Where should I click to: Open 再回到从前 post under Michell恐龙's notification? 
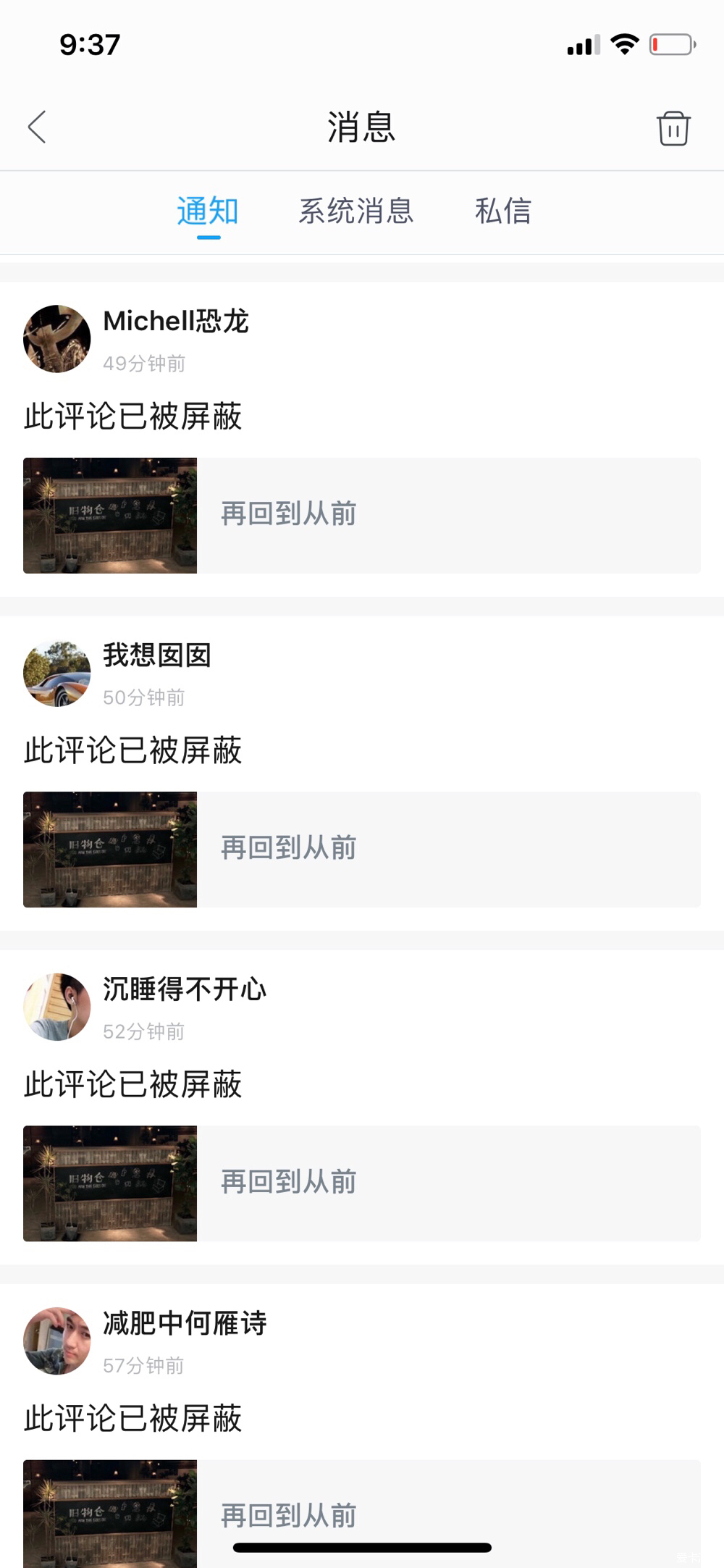[362, 516]
